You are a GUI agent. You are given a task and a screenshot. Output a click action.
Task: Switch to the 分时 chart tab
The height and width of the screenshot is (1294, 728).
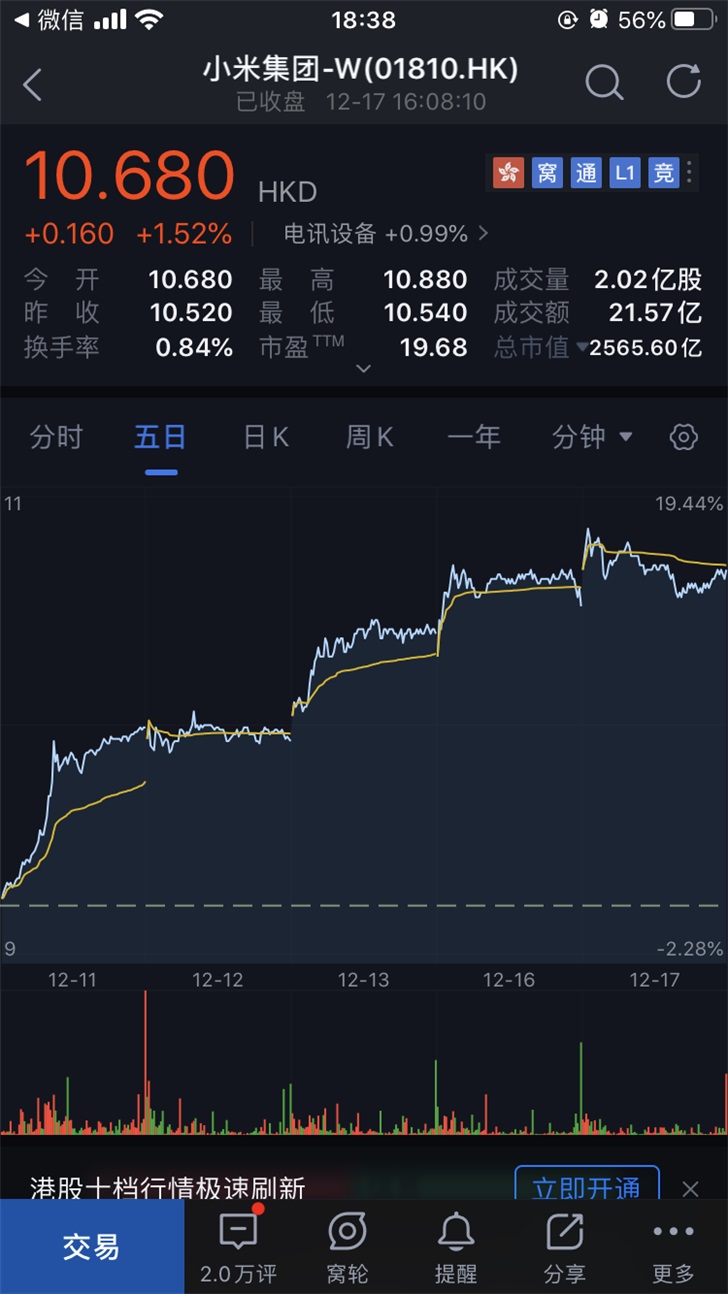click(x=56, y=437)
